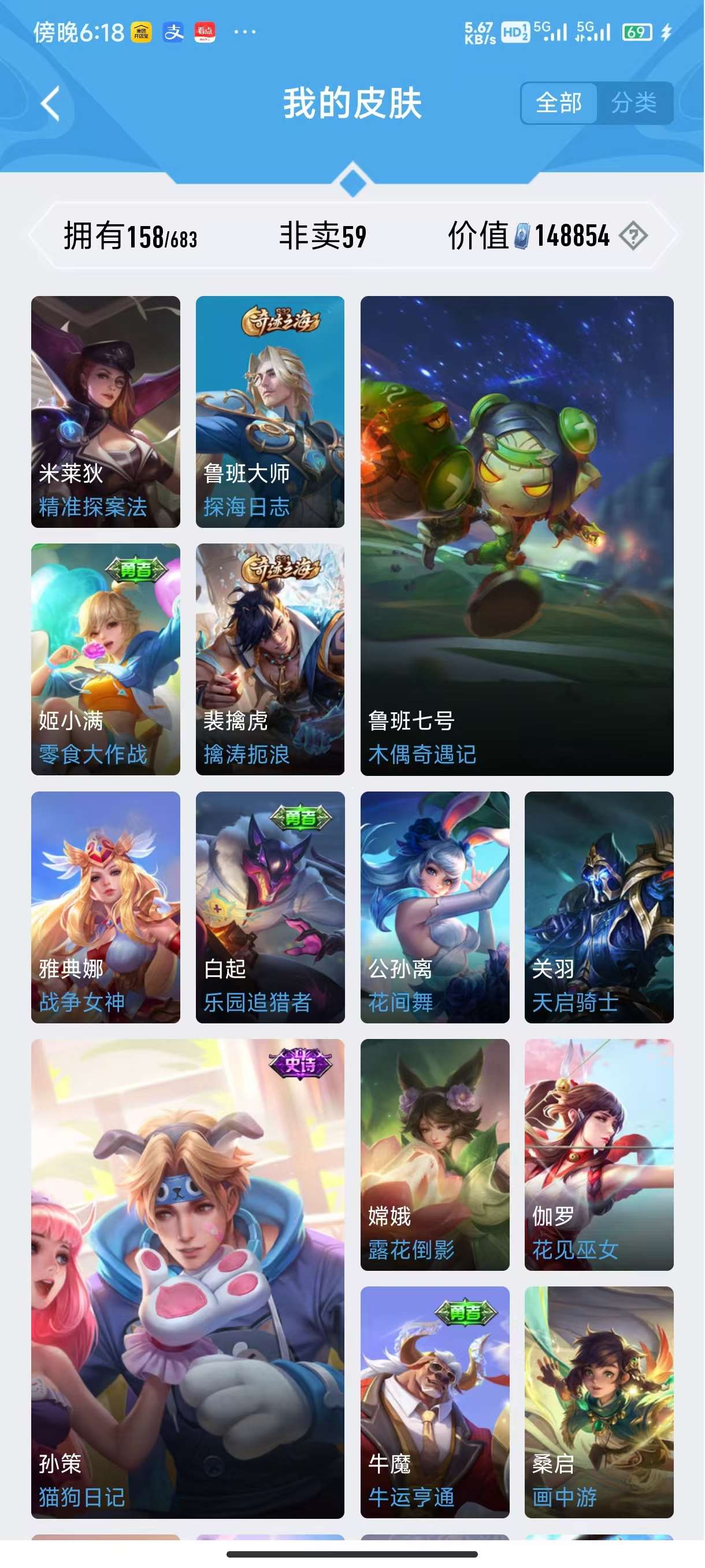
Task: Open 关羽 天启骑士 skin card
Action: 599,907
